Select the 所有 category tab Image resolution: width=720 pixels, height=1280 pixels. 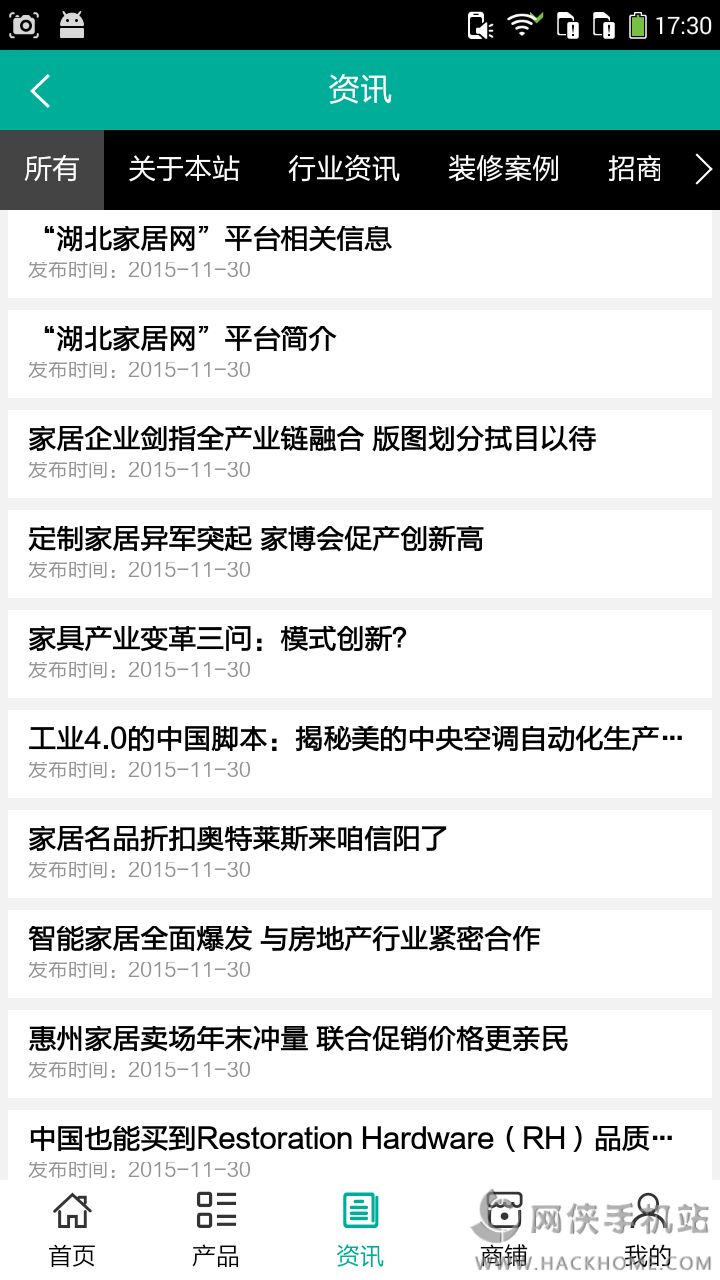pos(51,169)
